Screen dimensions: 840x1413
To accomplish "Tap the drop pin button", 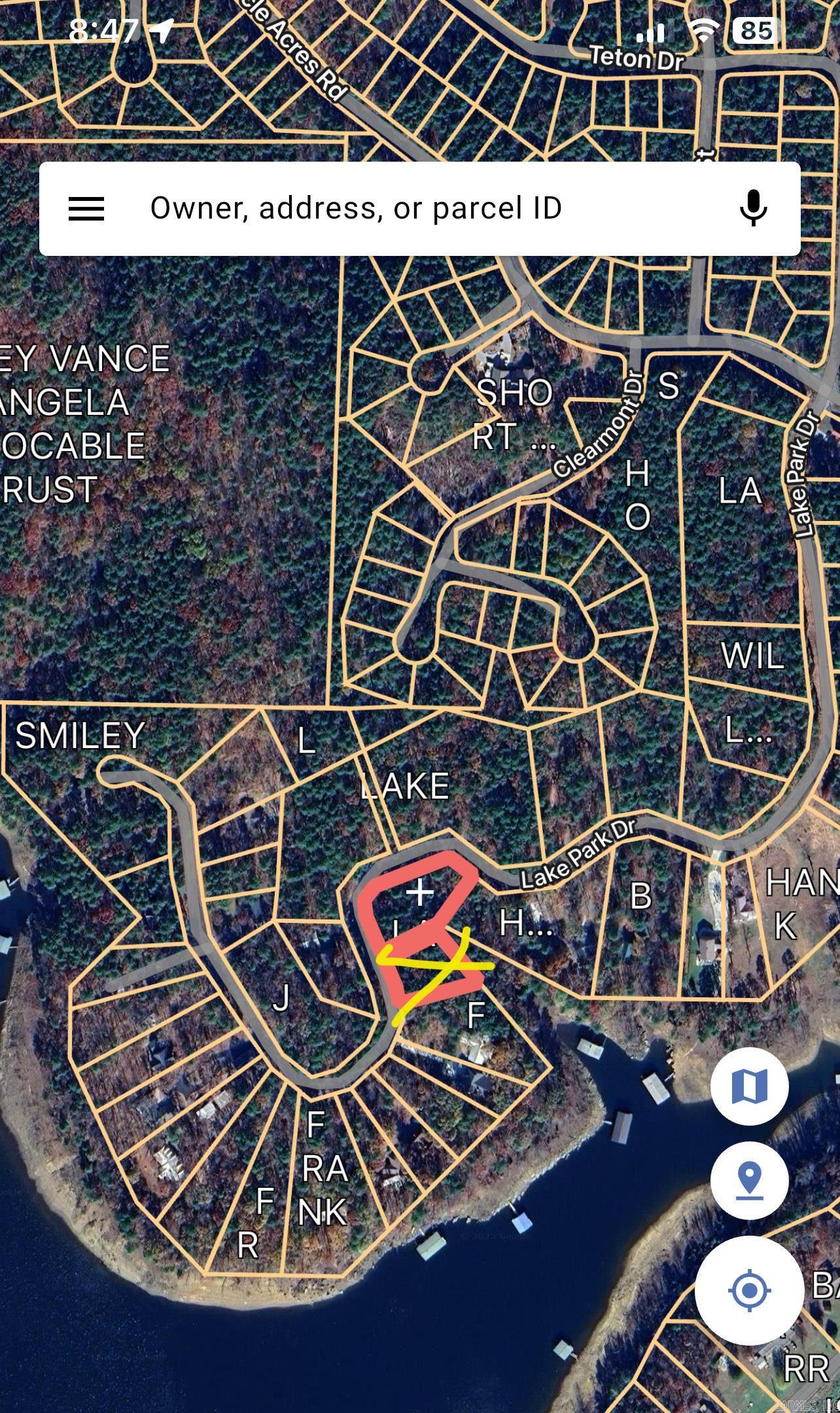I will click(750, 1181).
